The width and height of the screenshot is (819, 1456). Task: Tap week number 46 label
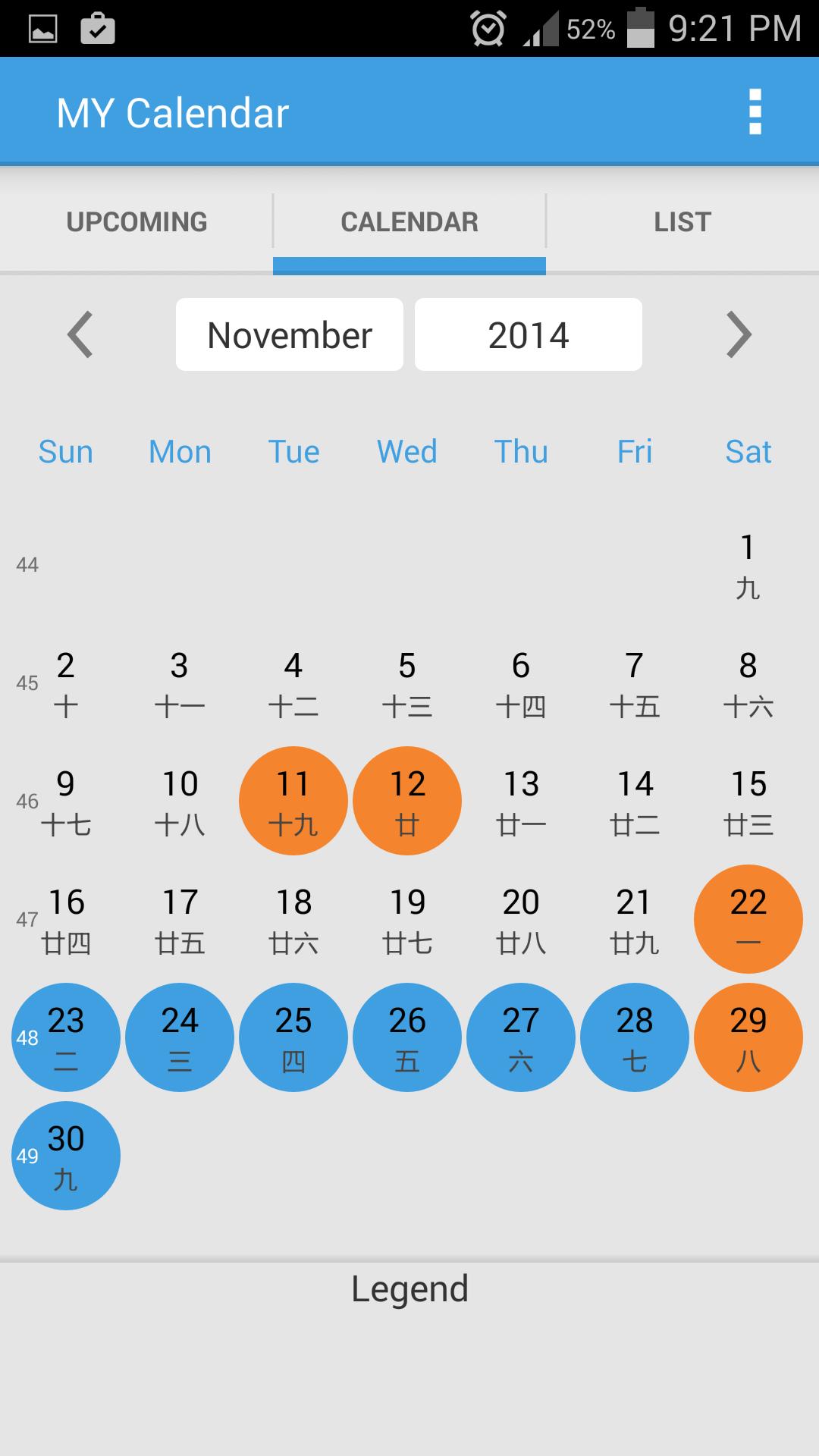(27, 802)
